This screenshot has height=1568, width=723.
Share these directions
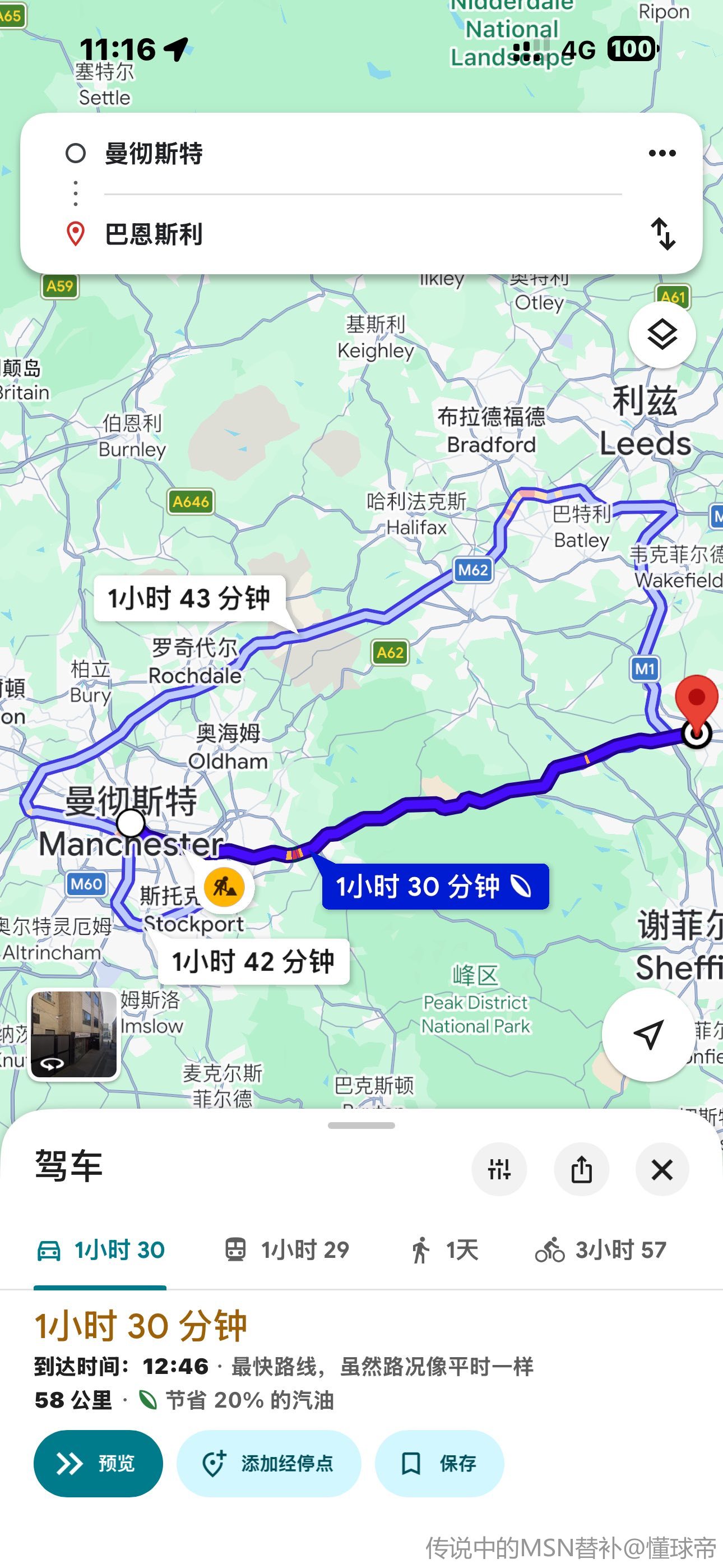(581, 1169)
